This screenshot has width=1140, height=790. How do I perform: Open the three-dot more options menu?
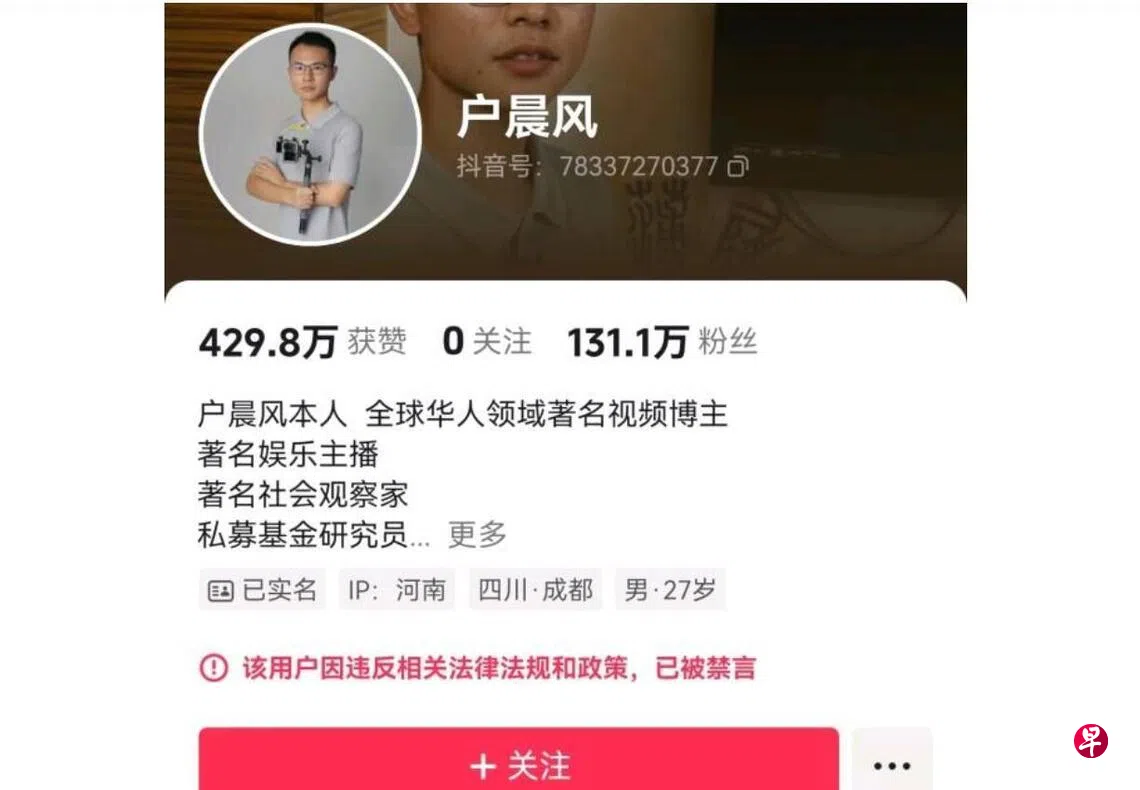point(891,765)
